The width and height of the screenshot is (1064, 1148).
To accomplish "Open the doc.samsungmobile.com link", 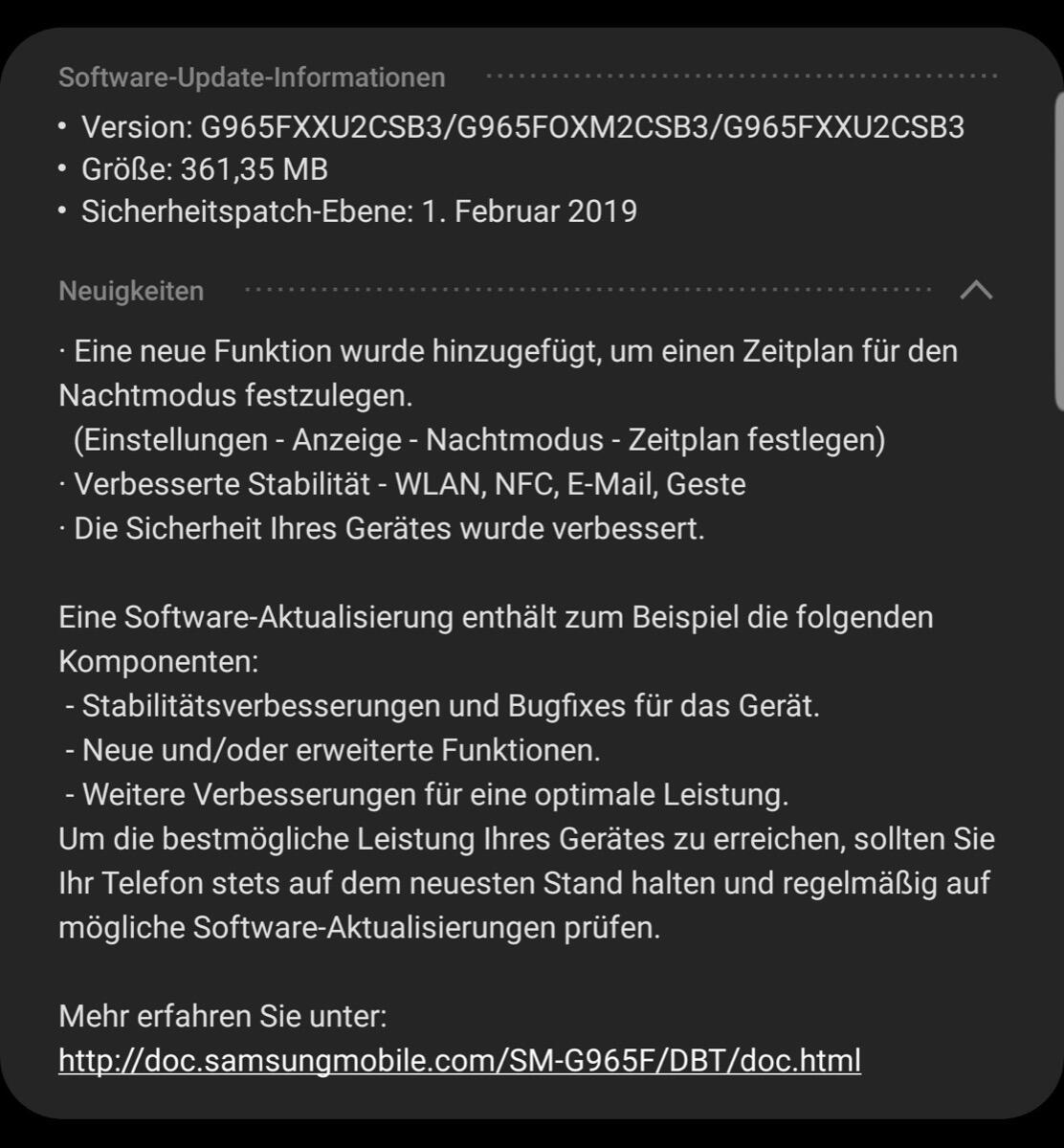I will pos(459,1060).
